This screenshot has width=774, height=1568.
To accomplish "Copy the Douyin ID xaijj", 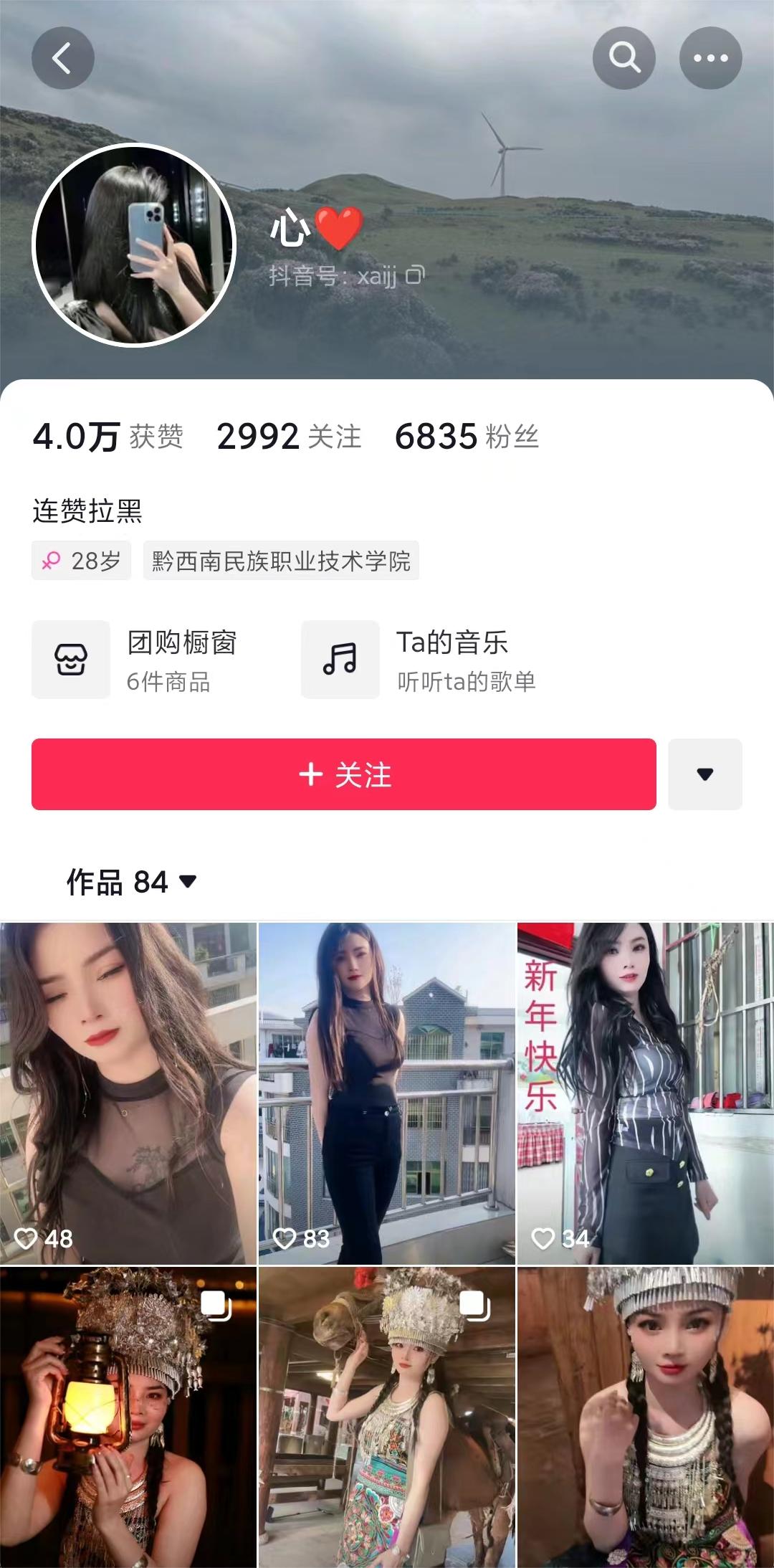I will point(416,275).
